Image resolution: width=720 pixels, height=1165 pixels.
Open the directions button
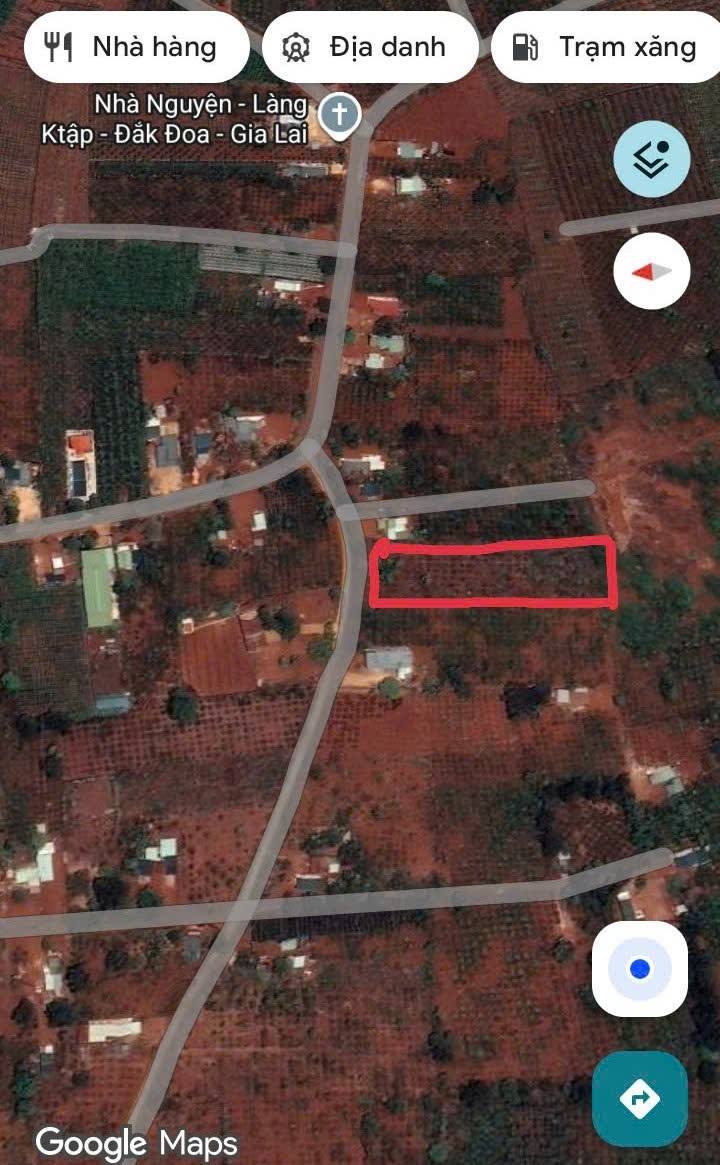pos(640,1099)
